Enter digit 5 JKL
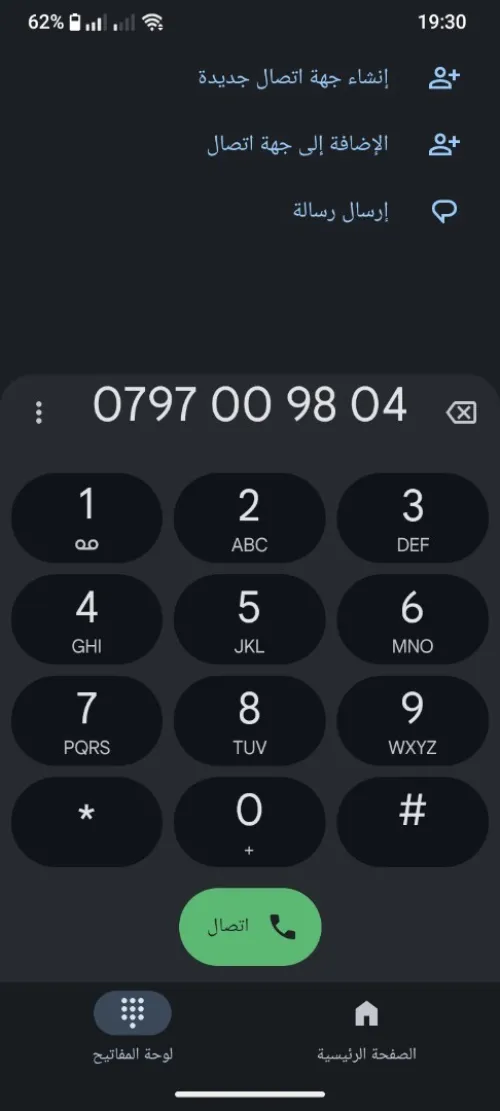The width and height of the screenshot is (500, 1111). pos(249,619)
